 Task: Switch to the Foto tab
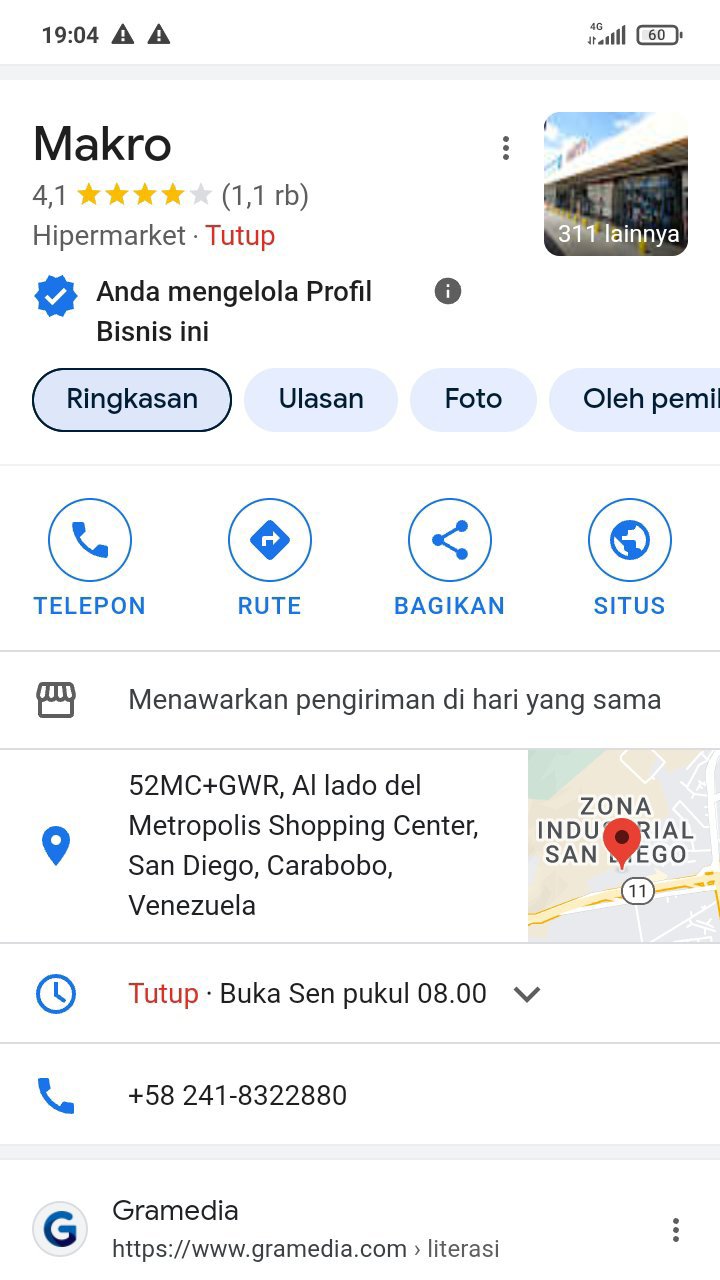473,399
